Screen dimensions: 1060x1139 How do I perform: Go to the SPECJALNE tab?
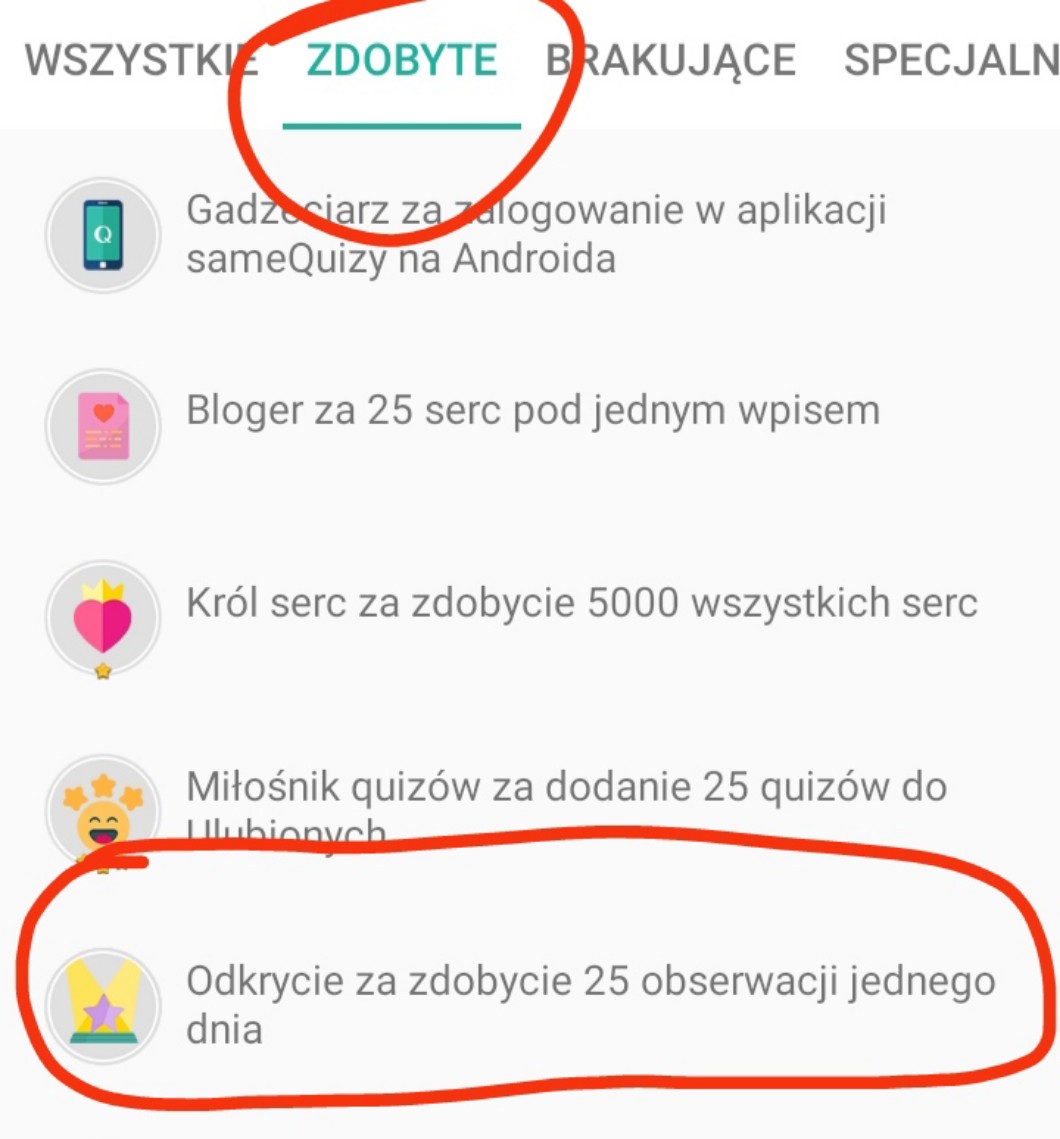click(x=950, y=62)
